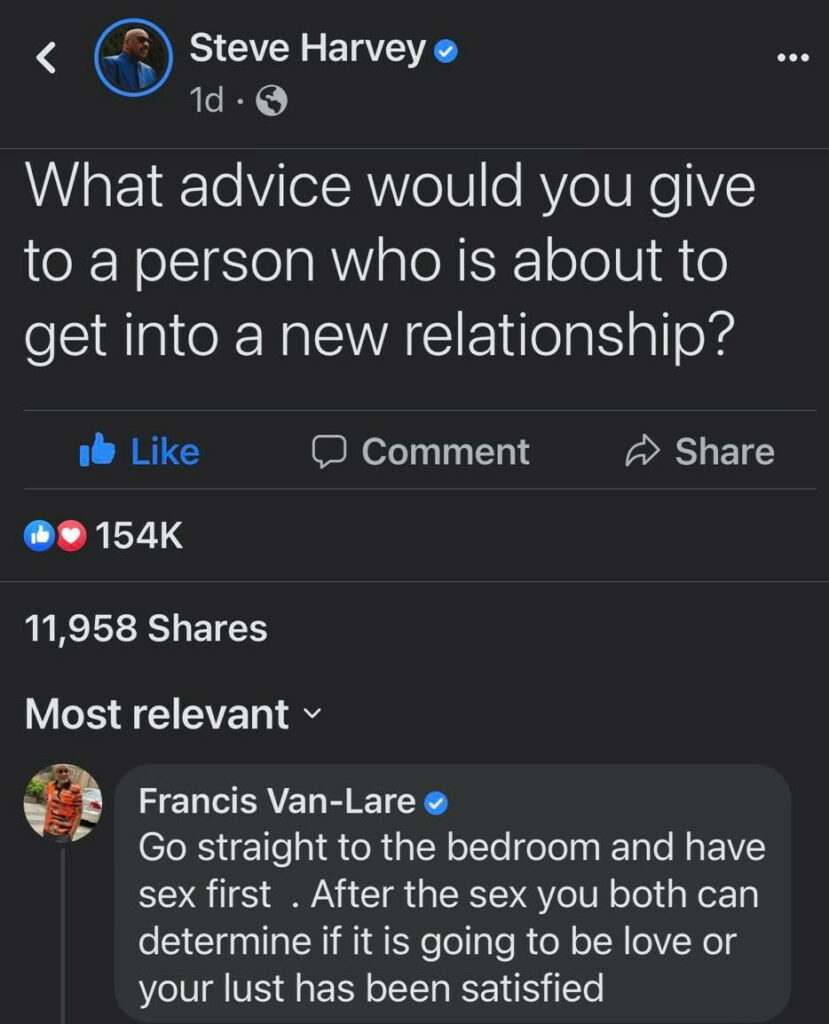Open Francis Van-Lare's profile name
The height and width of the screenshot is (1024, 829).
277,801
